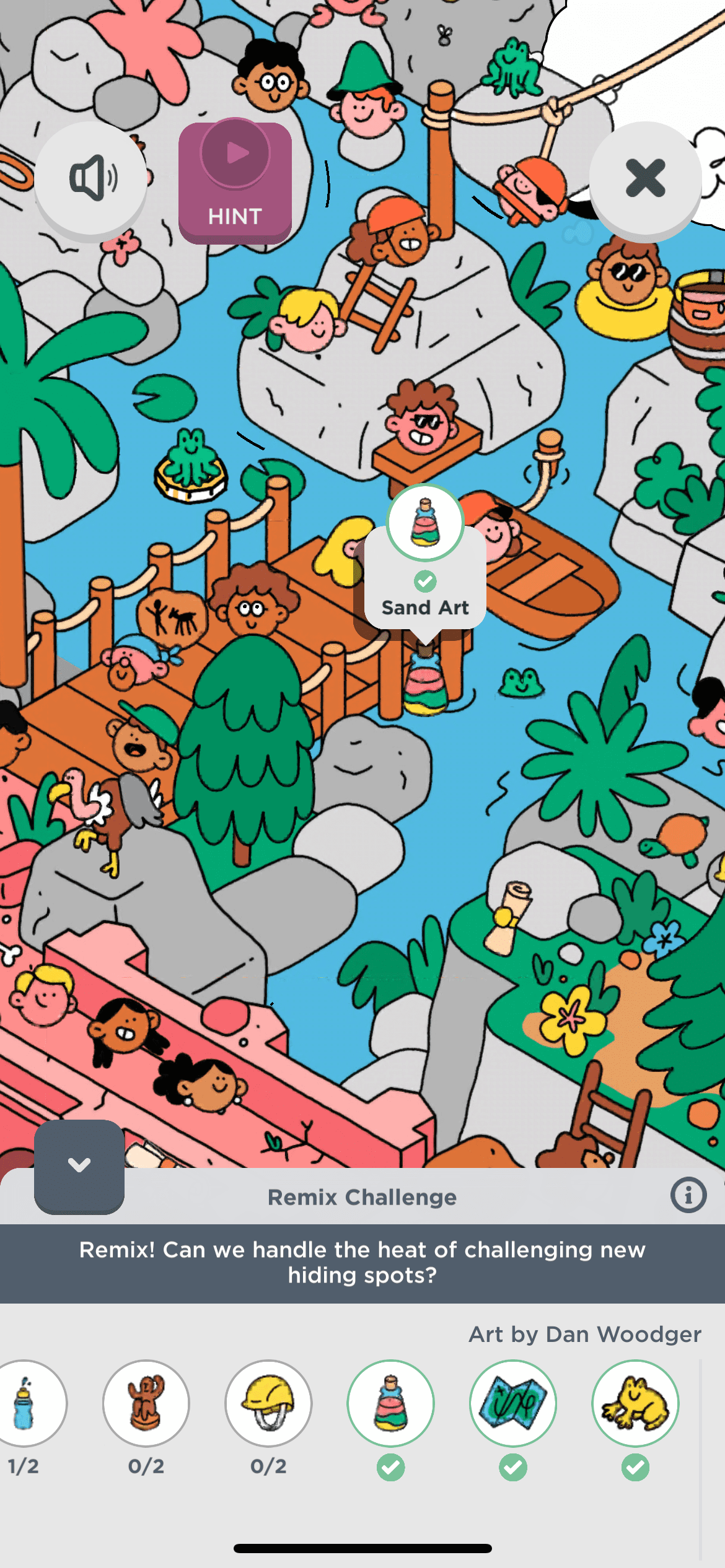725x1568 pixels.
Task: Select the brown statue item
Action: coord(146,1403)
